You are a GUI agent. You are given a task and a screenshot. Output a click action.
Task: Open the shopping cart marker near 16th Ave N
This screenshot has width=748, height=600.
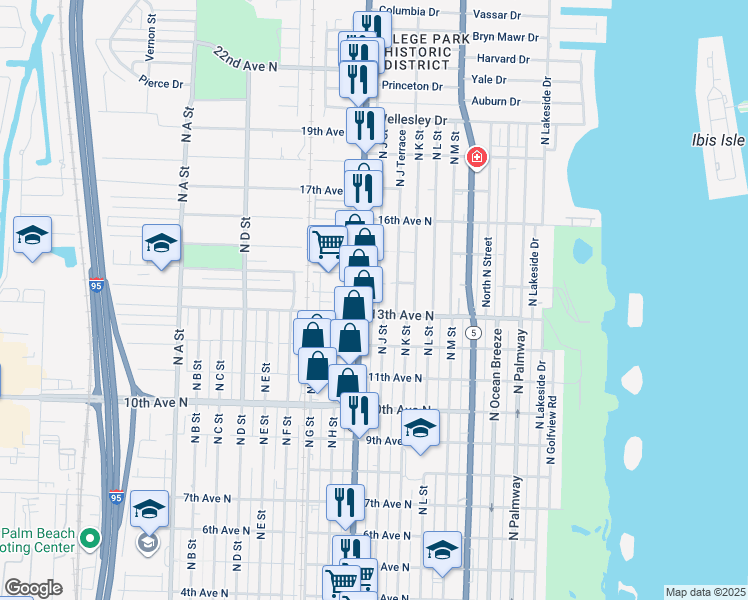[x=326, y=243]
